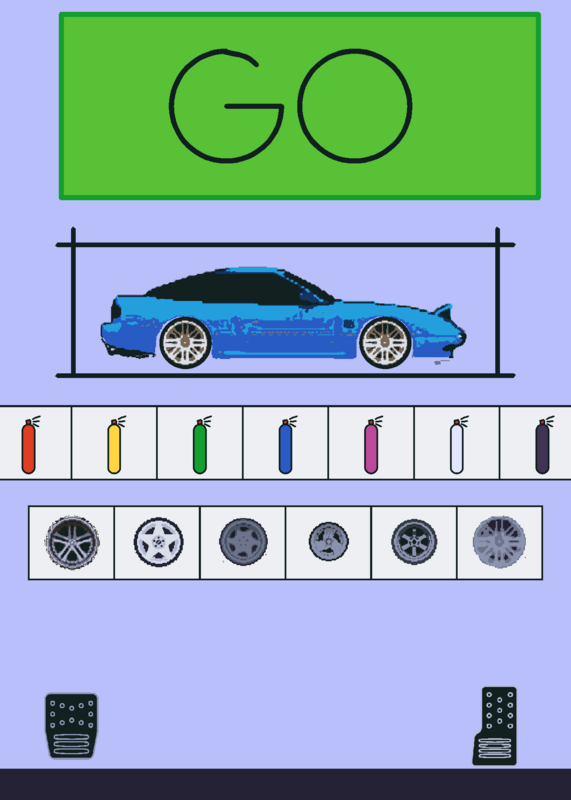571x800 pixels.
Task: Choose the first dark multi-spoke wheel
Action: coord(71,542)
